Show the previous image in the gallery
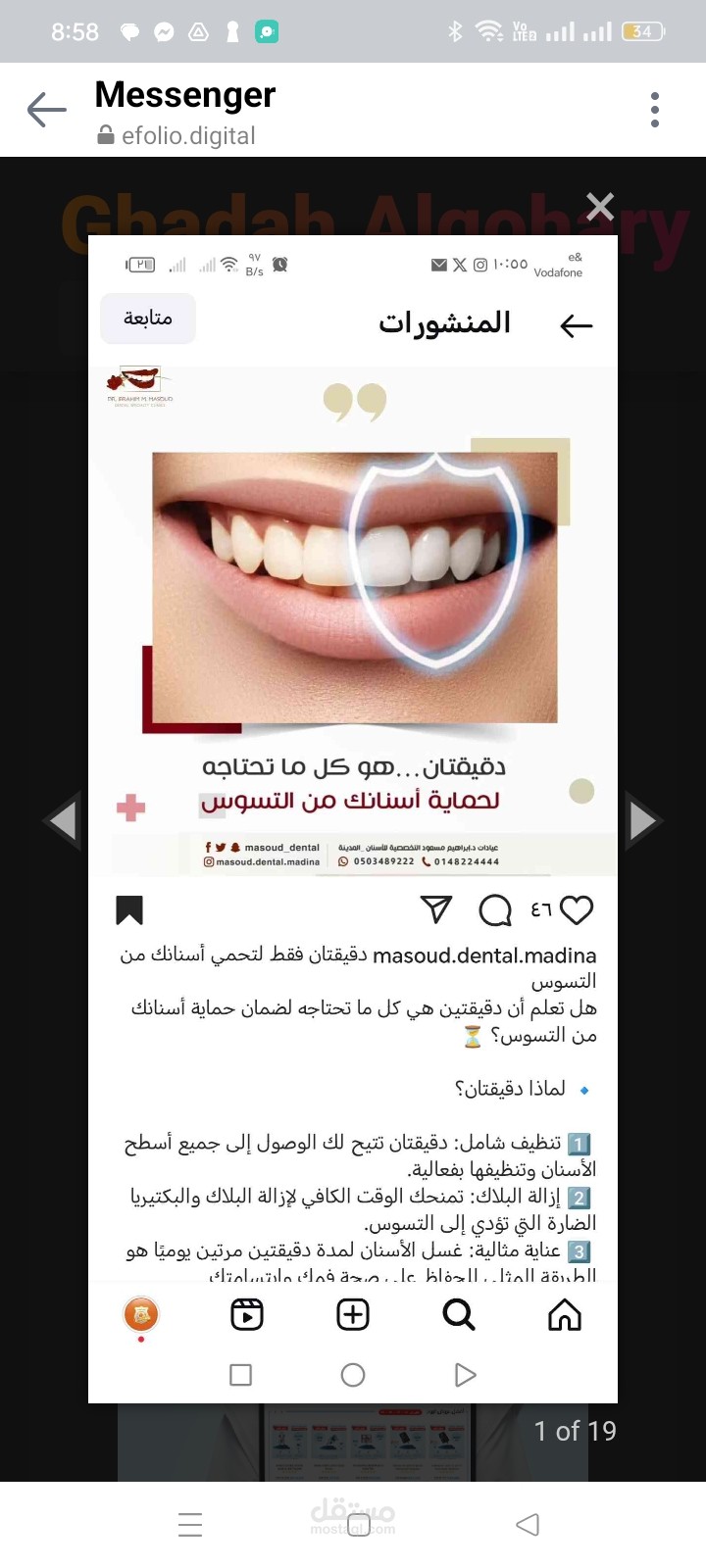 click(x=62, y=821)
